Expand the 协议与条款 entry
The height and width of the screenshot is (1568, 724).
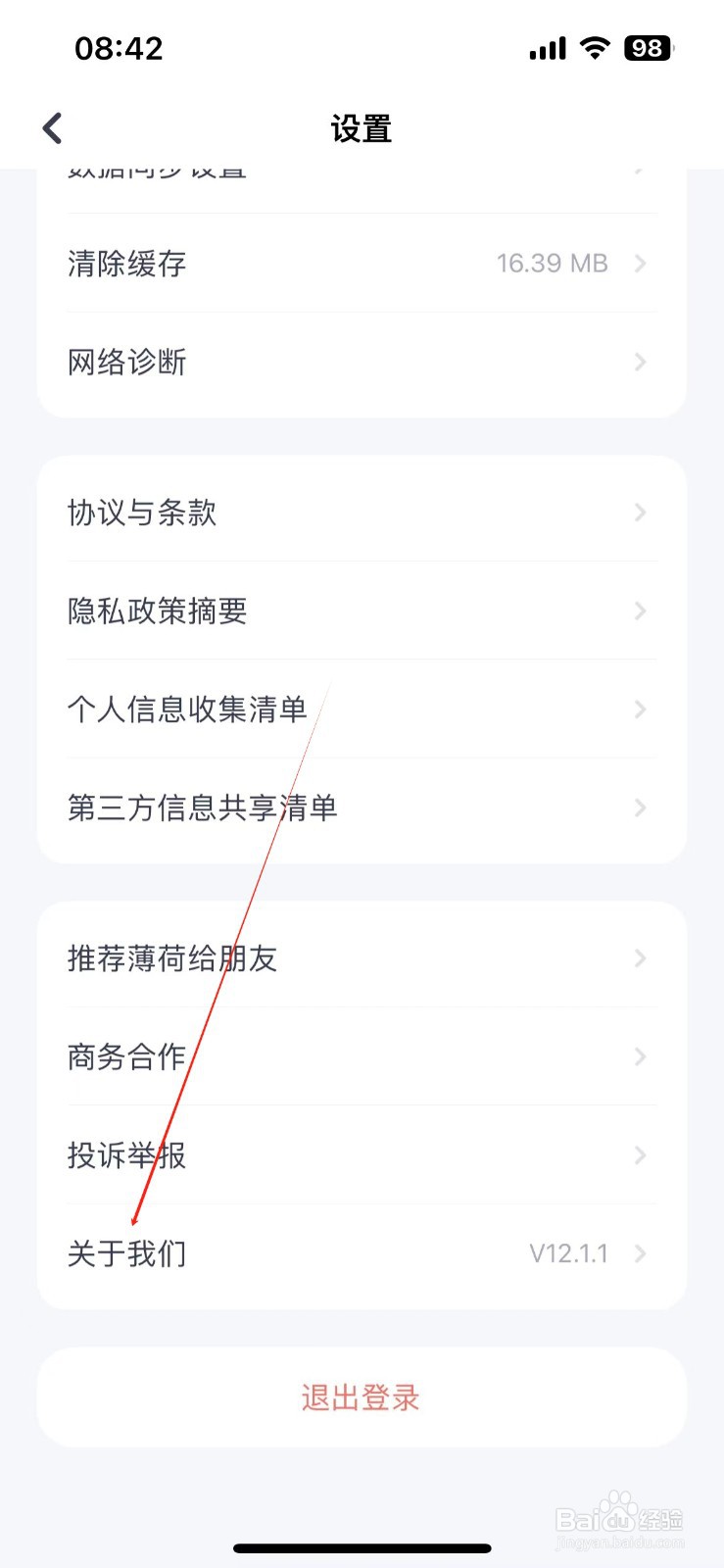click(x=362, y=513)
